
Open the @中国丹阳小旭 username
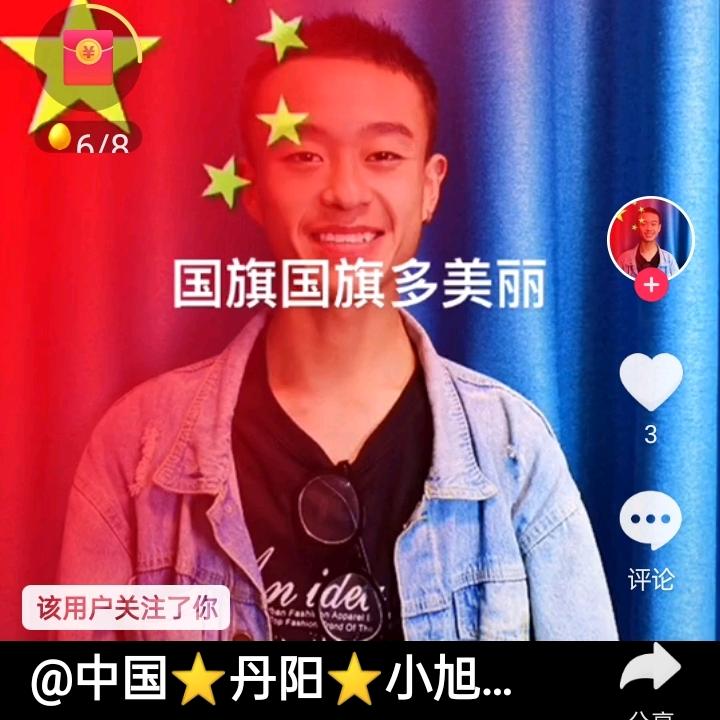click(271, 678)
